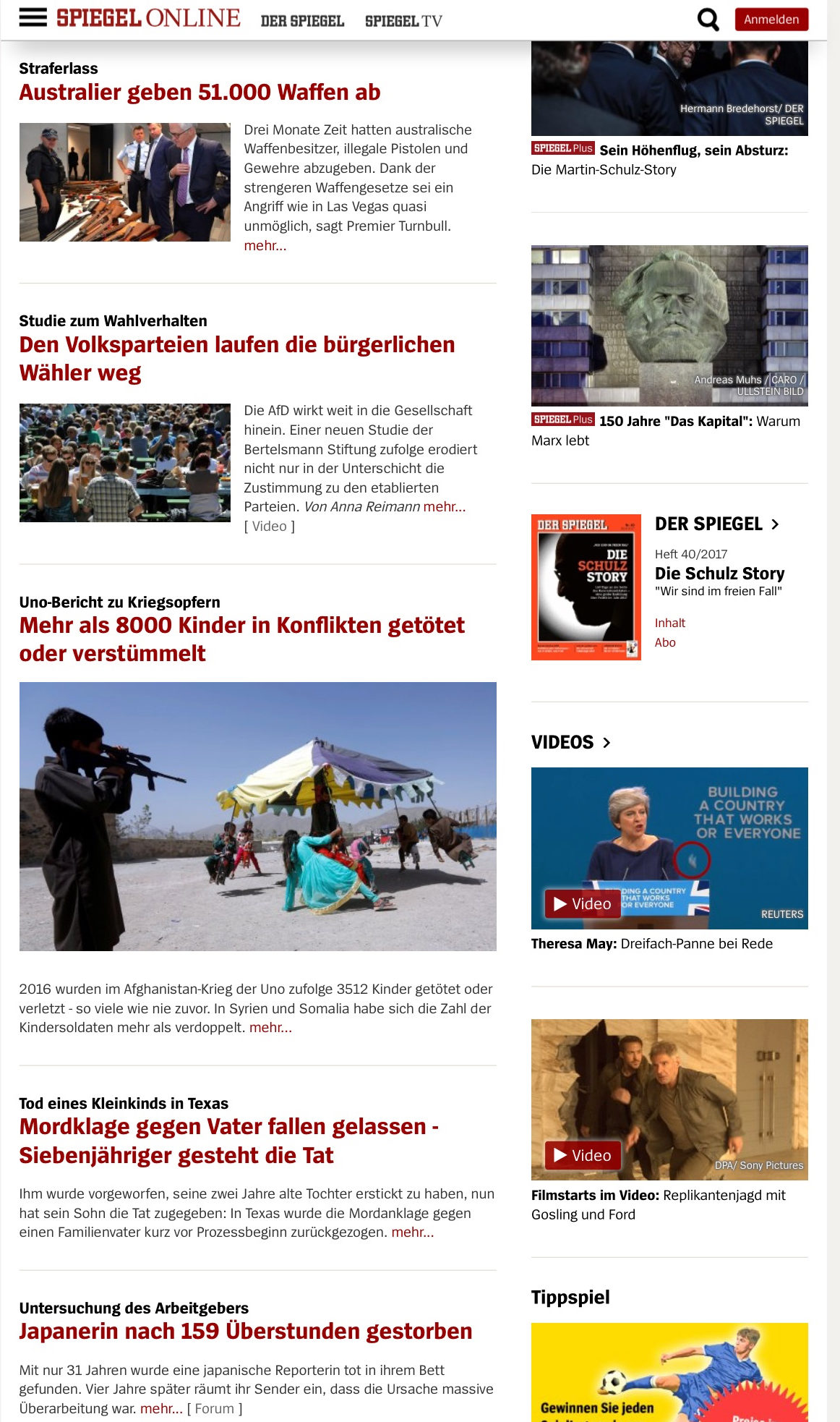Viewport: 840px width, 1422px height.
Task: Open the hamburger menu
Action: [x=33, y=17]
